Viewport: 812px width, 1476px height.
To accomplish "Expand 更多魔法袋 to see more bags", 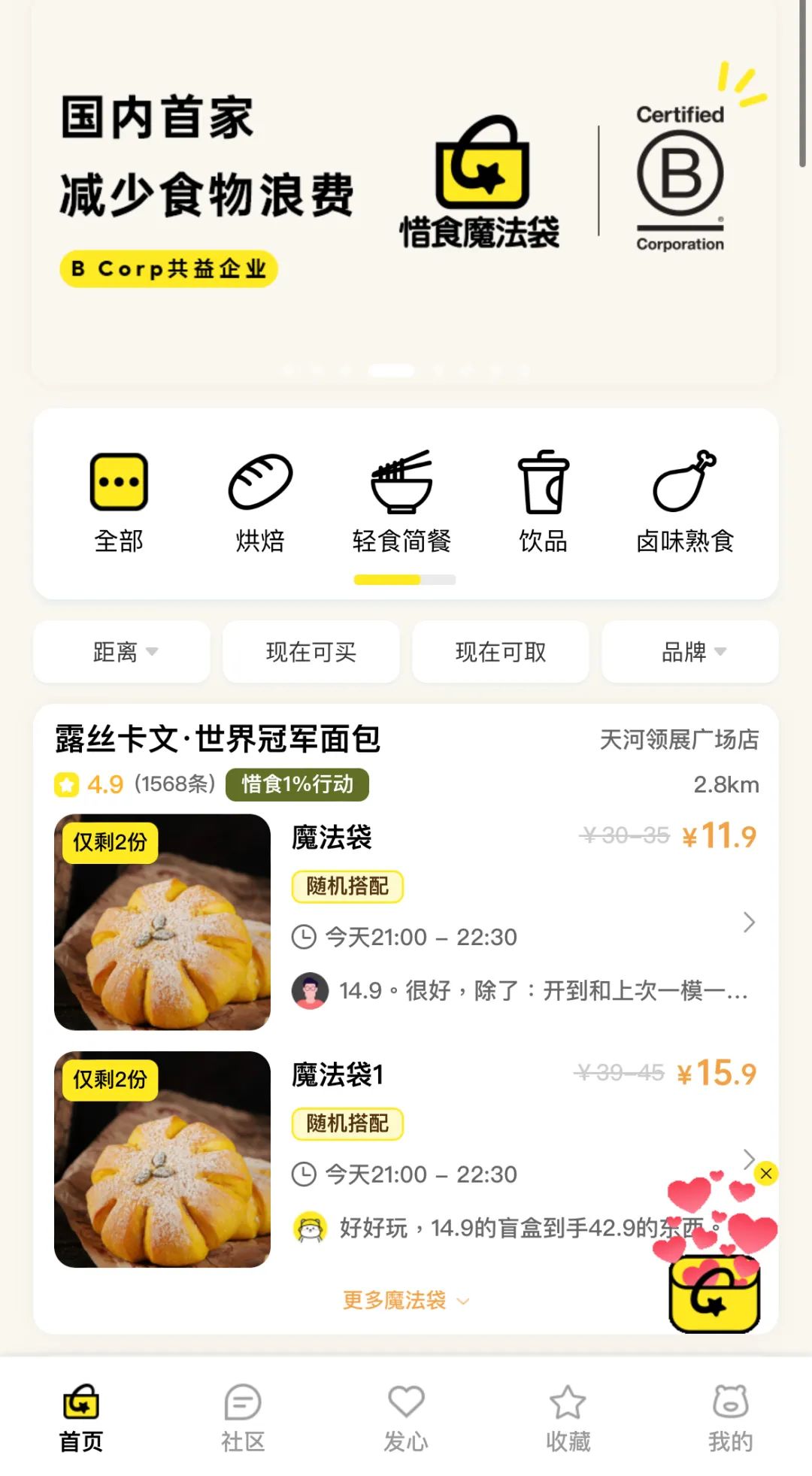I will pyautogui.click(x=406, y=1300).
